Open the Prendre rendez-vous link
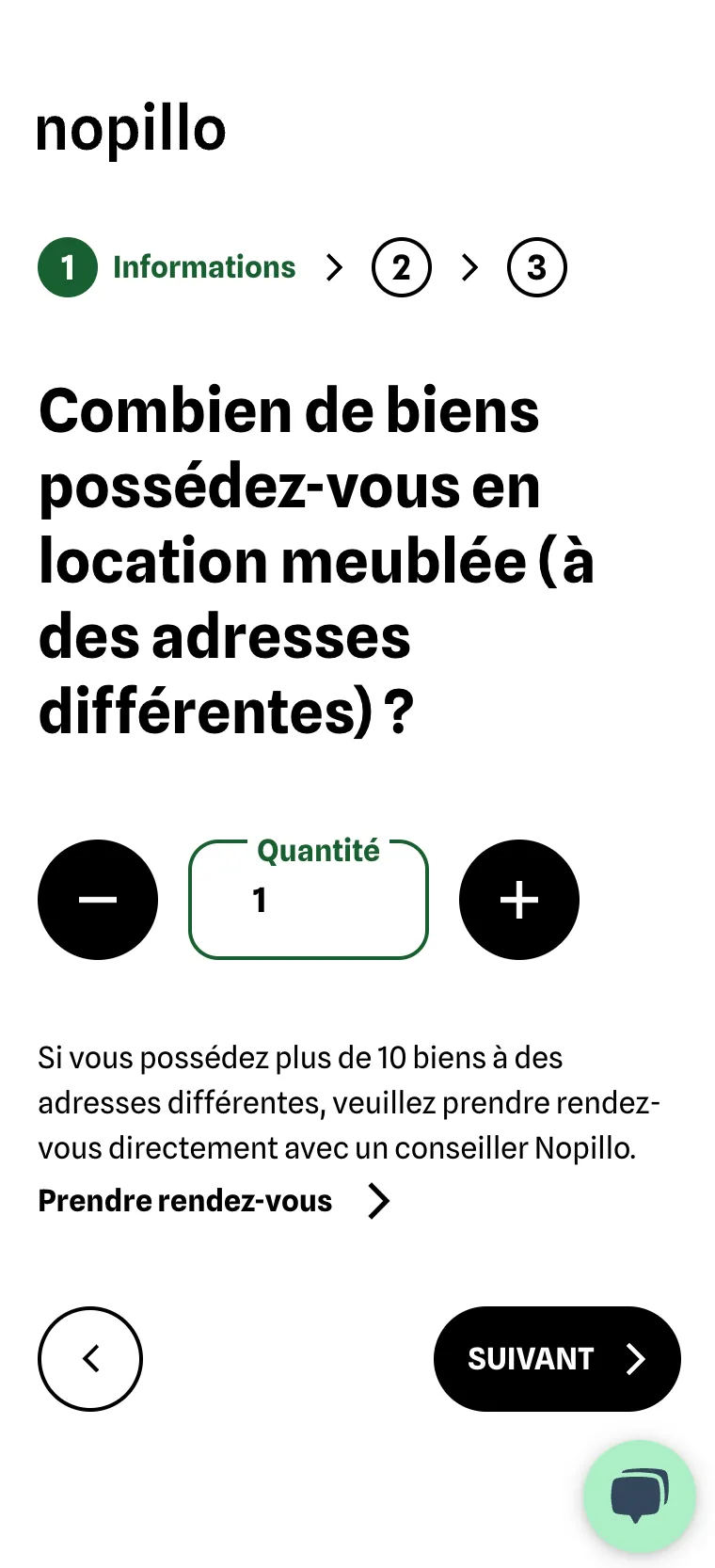 [213, 1201]
